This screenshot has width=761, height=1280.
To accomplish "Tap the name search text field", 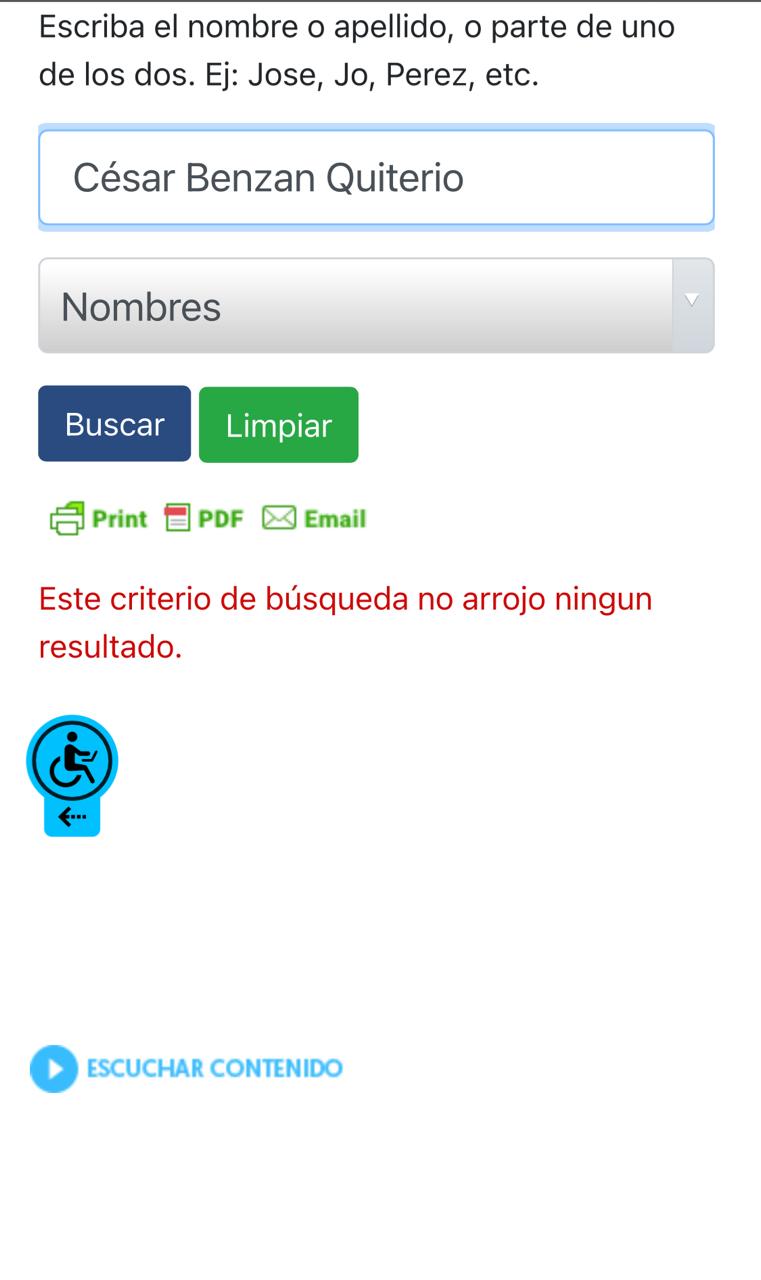I will click(x=376, y=178).
